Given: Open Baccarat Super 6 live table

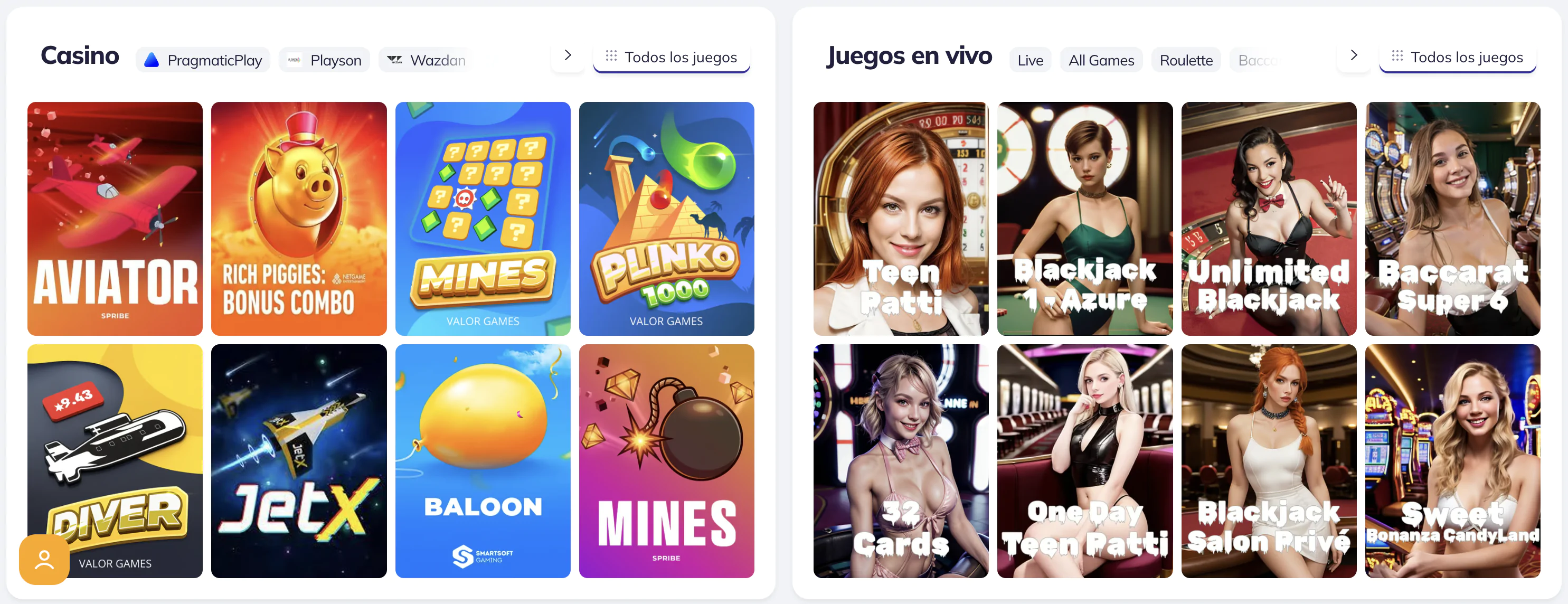Looking at the screenshot, I should point(1452,218).
